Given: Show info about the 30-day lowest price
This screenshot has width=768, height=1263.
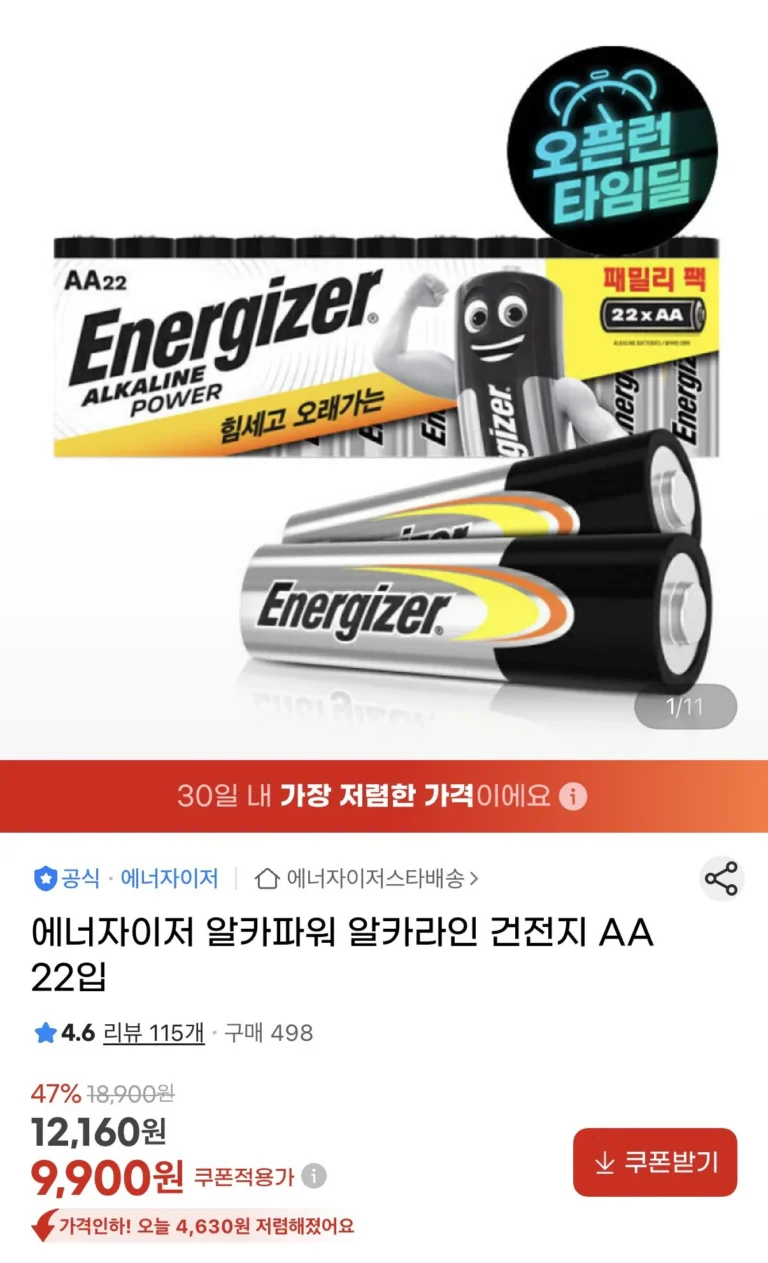Looking at the screenshot, I should point(572,797).
